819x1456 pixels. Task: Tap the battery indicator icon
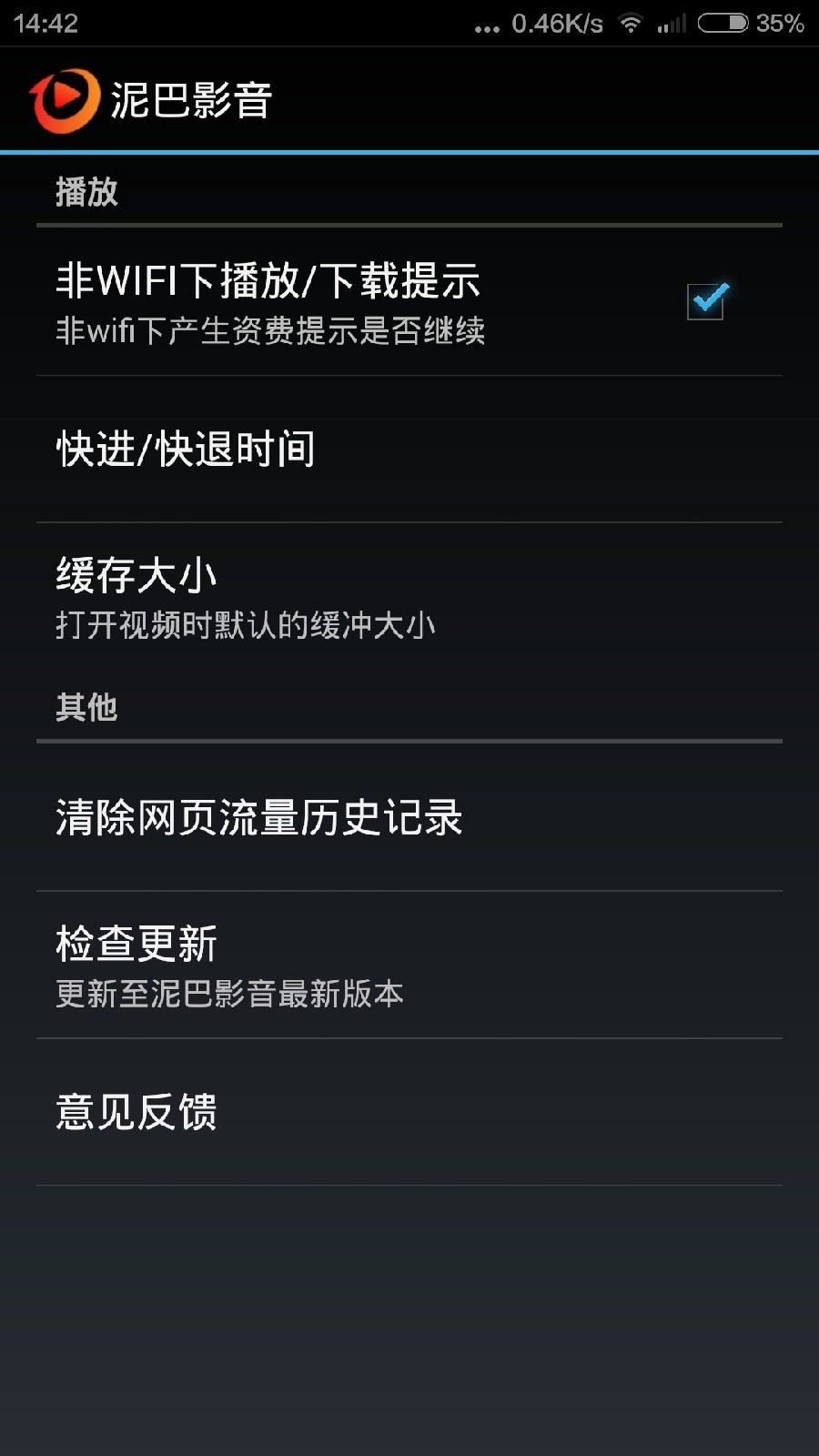click(x=723, y=24)
